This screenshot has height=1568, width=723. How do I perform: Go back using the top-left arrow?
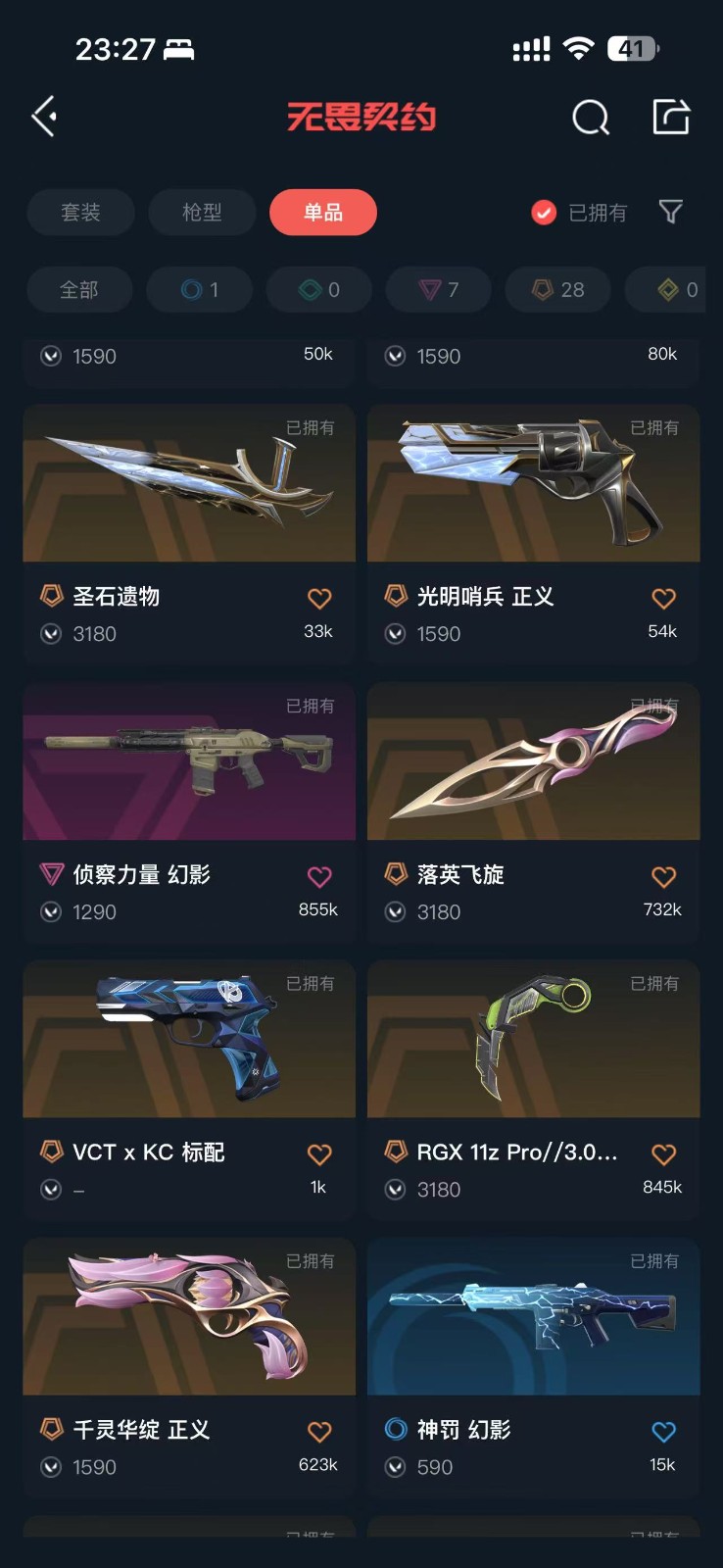(x=44, y=117)
